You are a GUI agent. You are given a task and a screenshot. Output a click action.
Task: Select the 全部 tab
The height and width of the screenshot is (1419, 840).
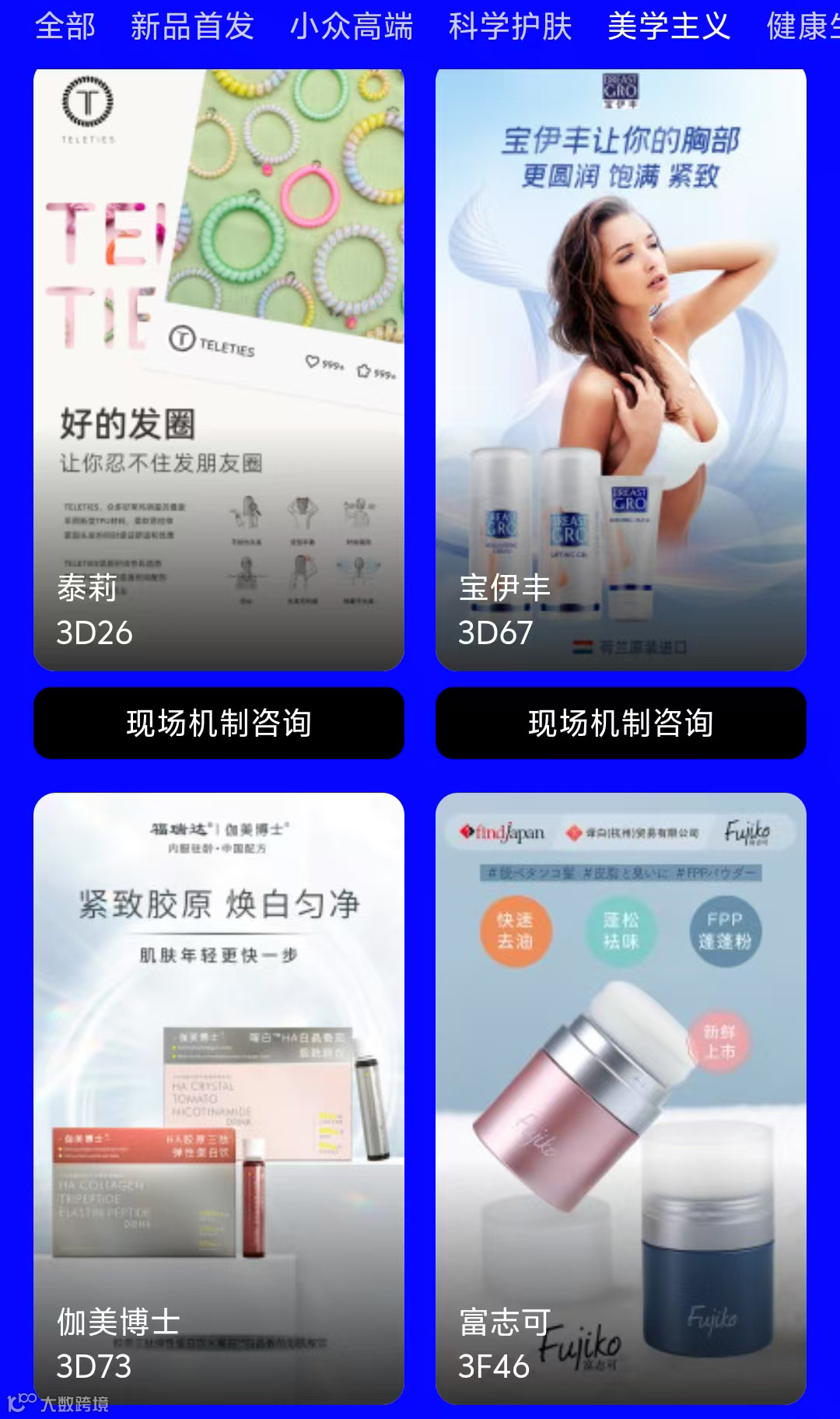point(66,28)
